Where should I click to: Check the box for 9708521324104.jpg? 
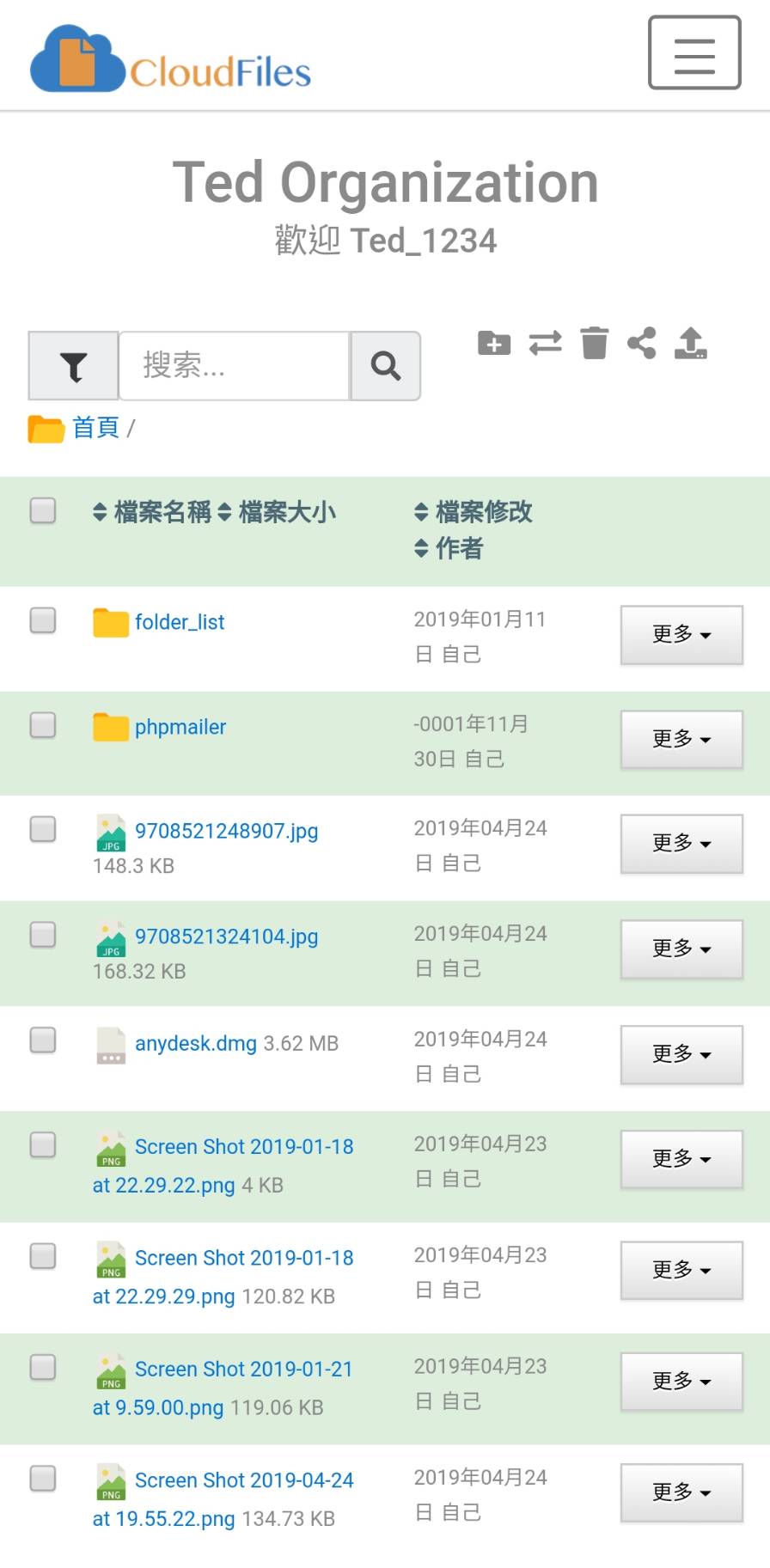tap(43, 934)
